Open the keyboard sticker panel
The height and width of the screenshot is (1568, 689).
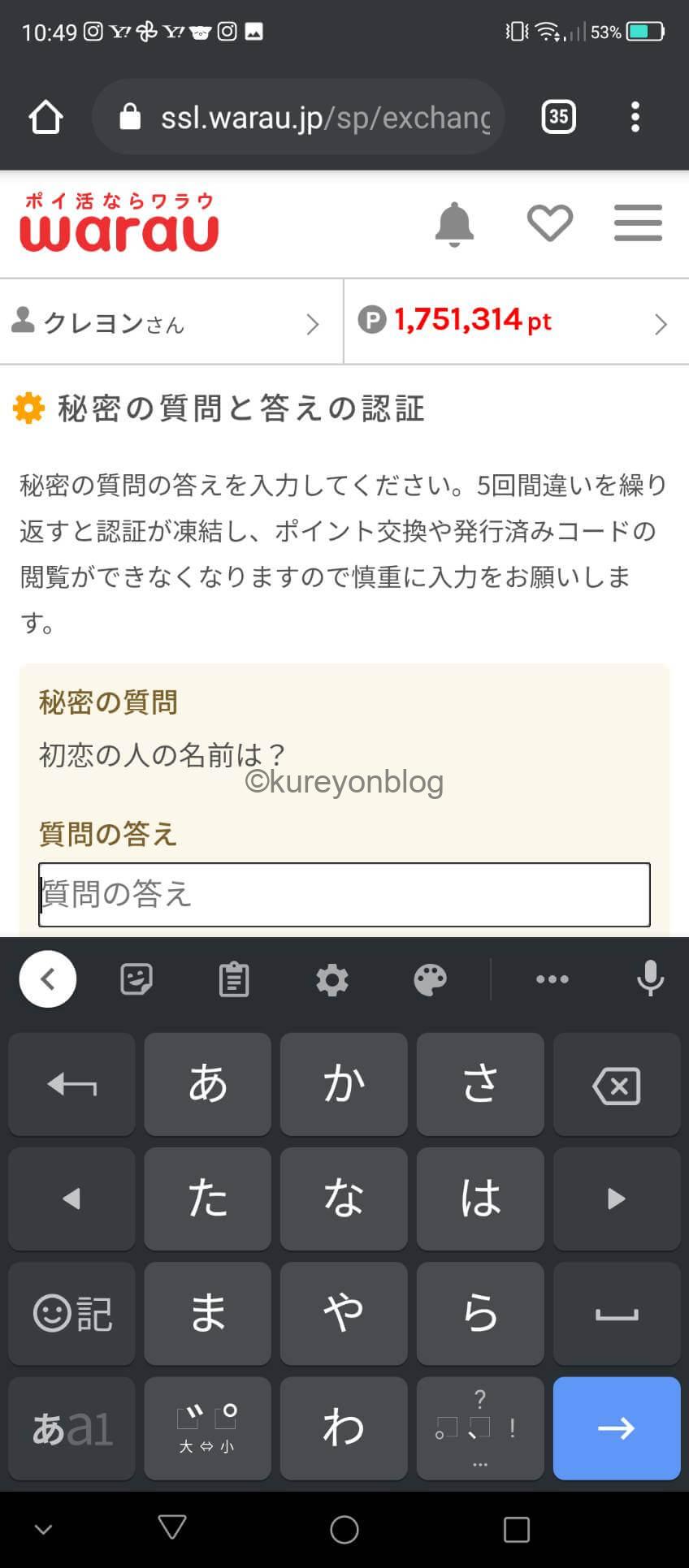(136, 979)
